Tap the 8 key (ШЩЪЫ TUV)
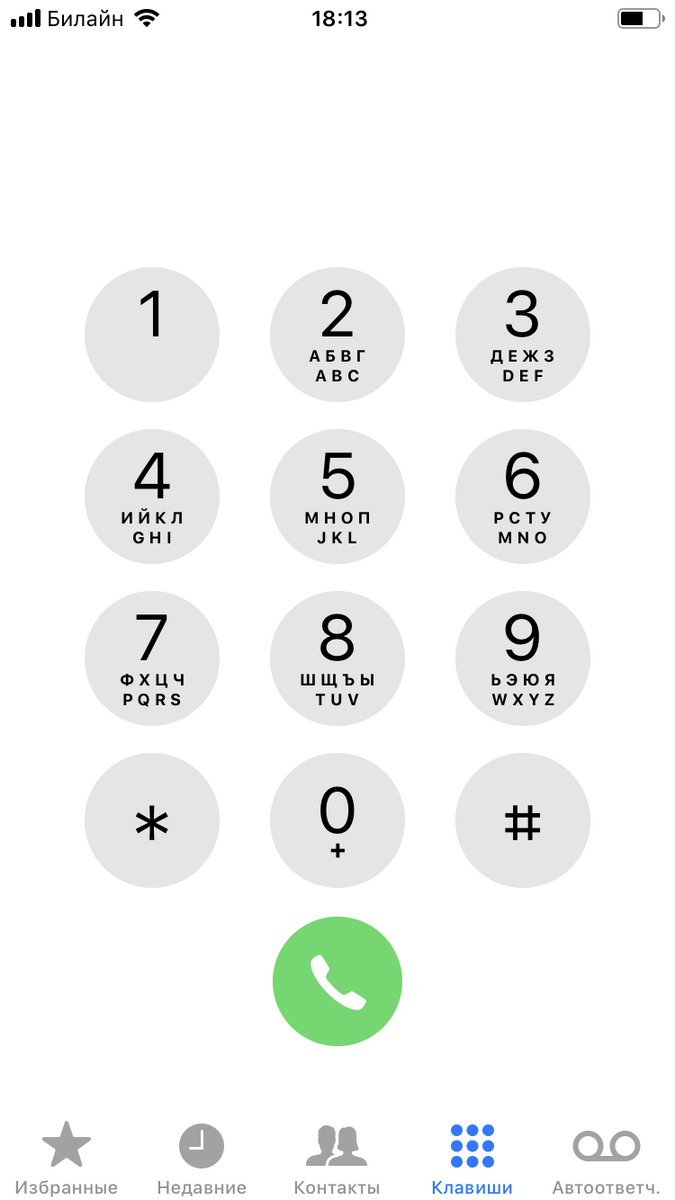This screenshot has width=675, height=1200. pos(337,659)
